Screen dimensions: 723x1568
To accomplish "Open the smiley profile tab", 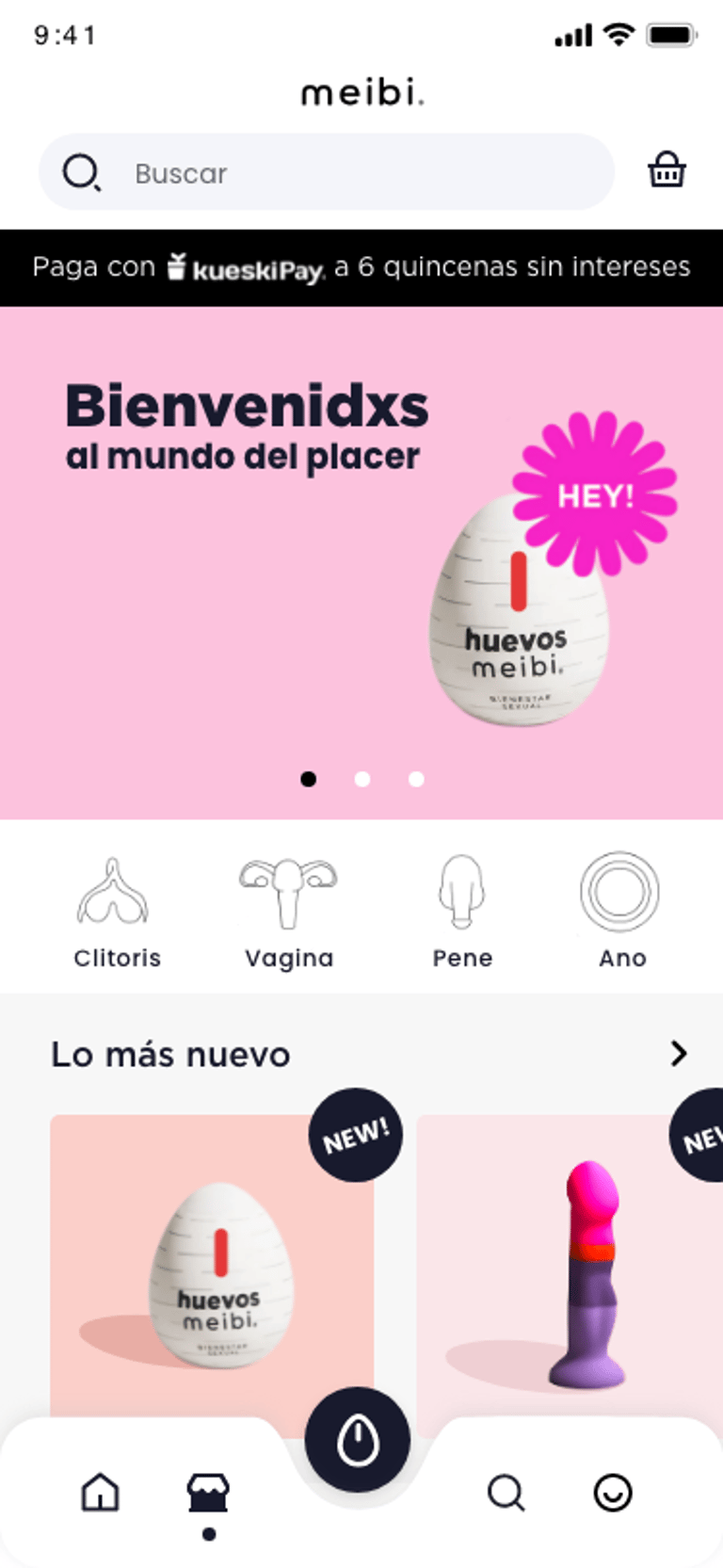I will coord(613,1493).
